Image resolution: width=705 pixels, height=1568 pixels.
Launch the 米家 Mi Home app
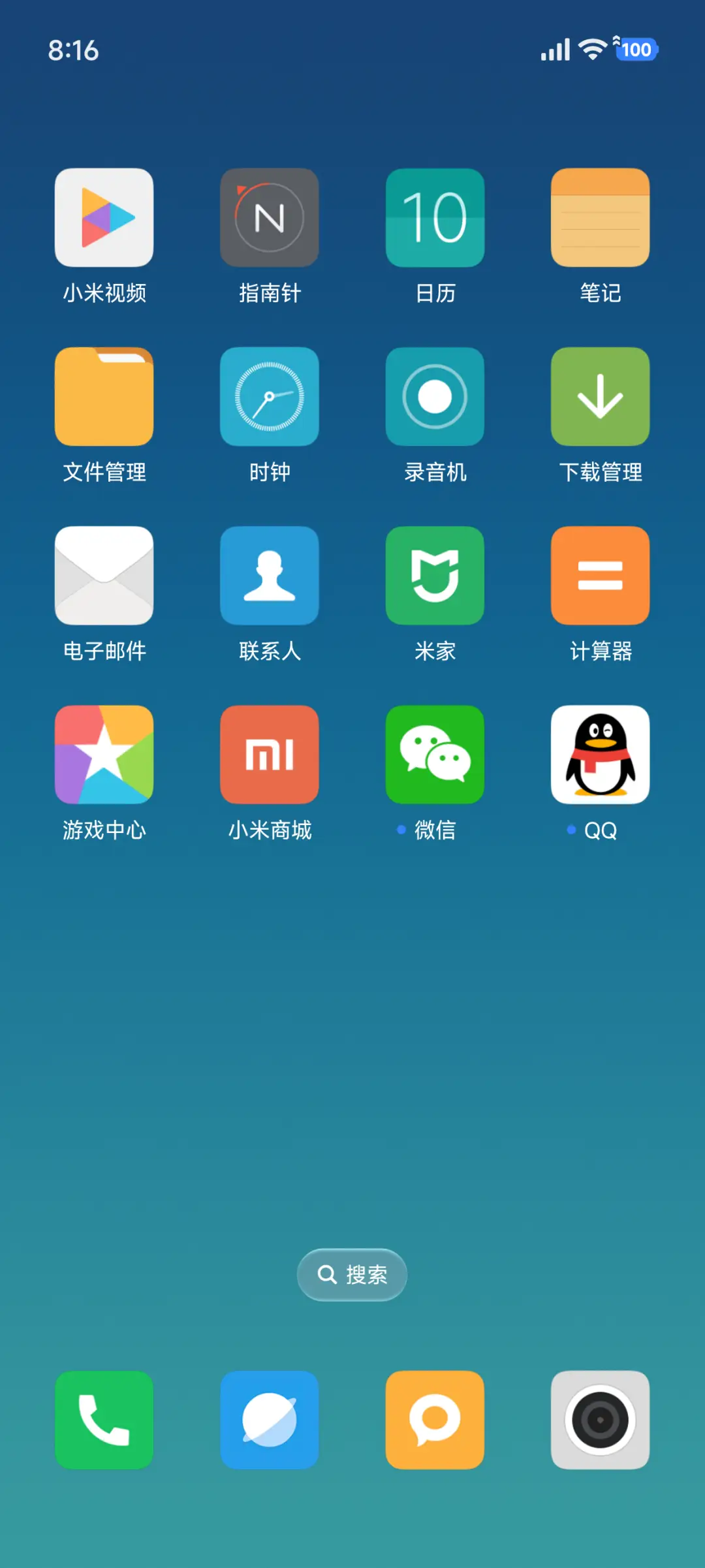coord(435,575)
